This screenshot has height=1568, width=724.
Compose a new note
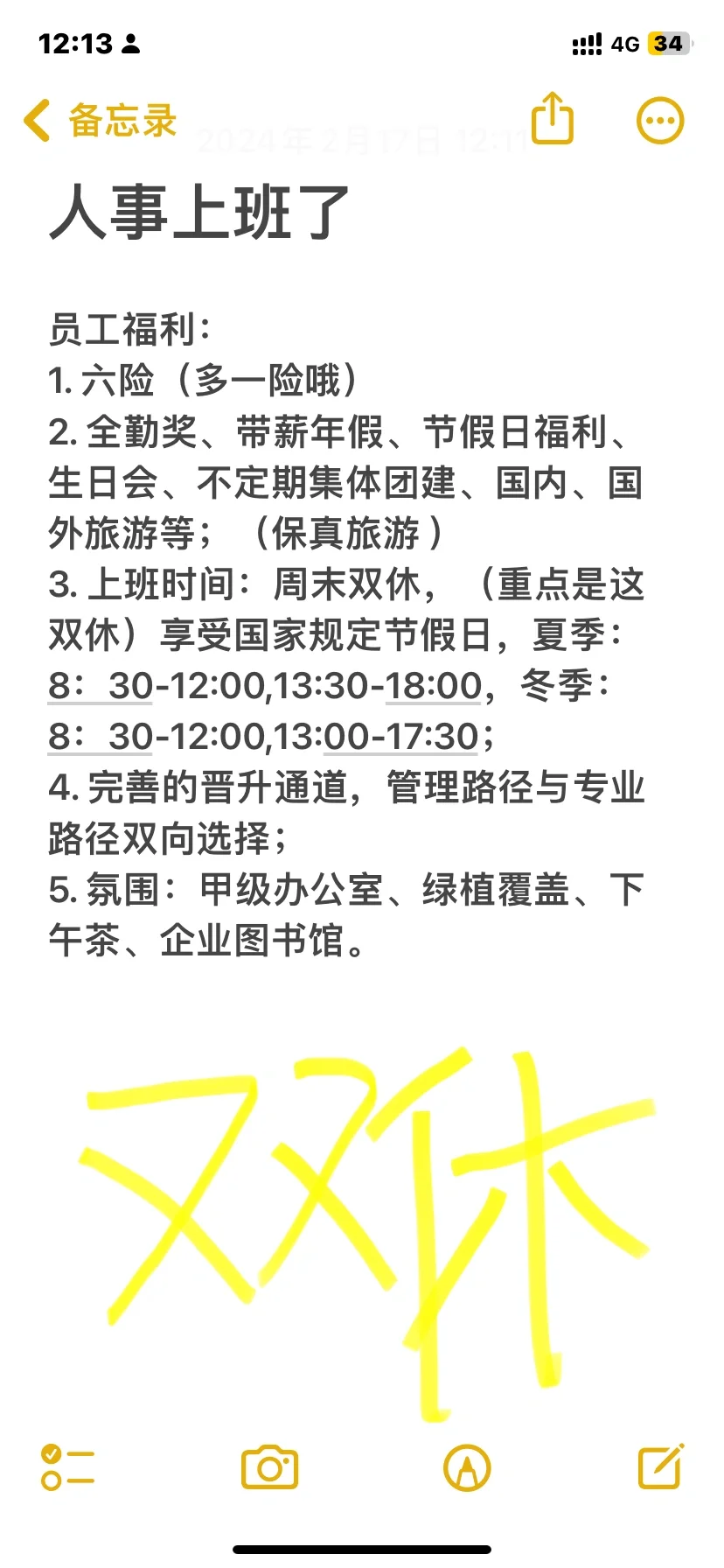660,1466
